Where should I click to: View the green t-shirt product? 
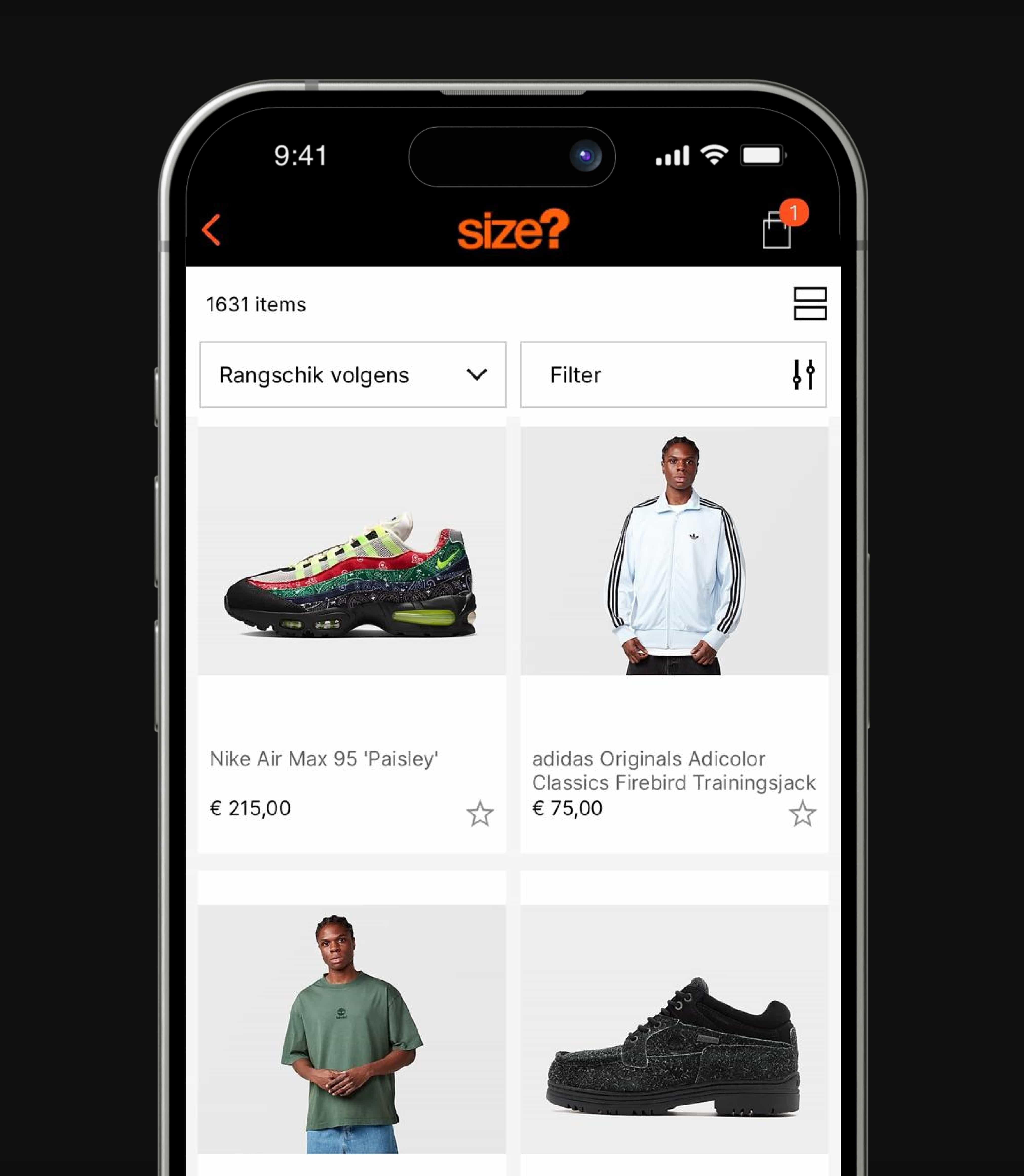[351, 1029]
